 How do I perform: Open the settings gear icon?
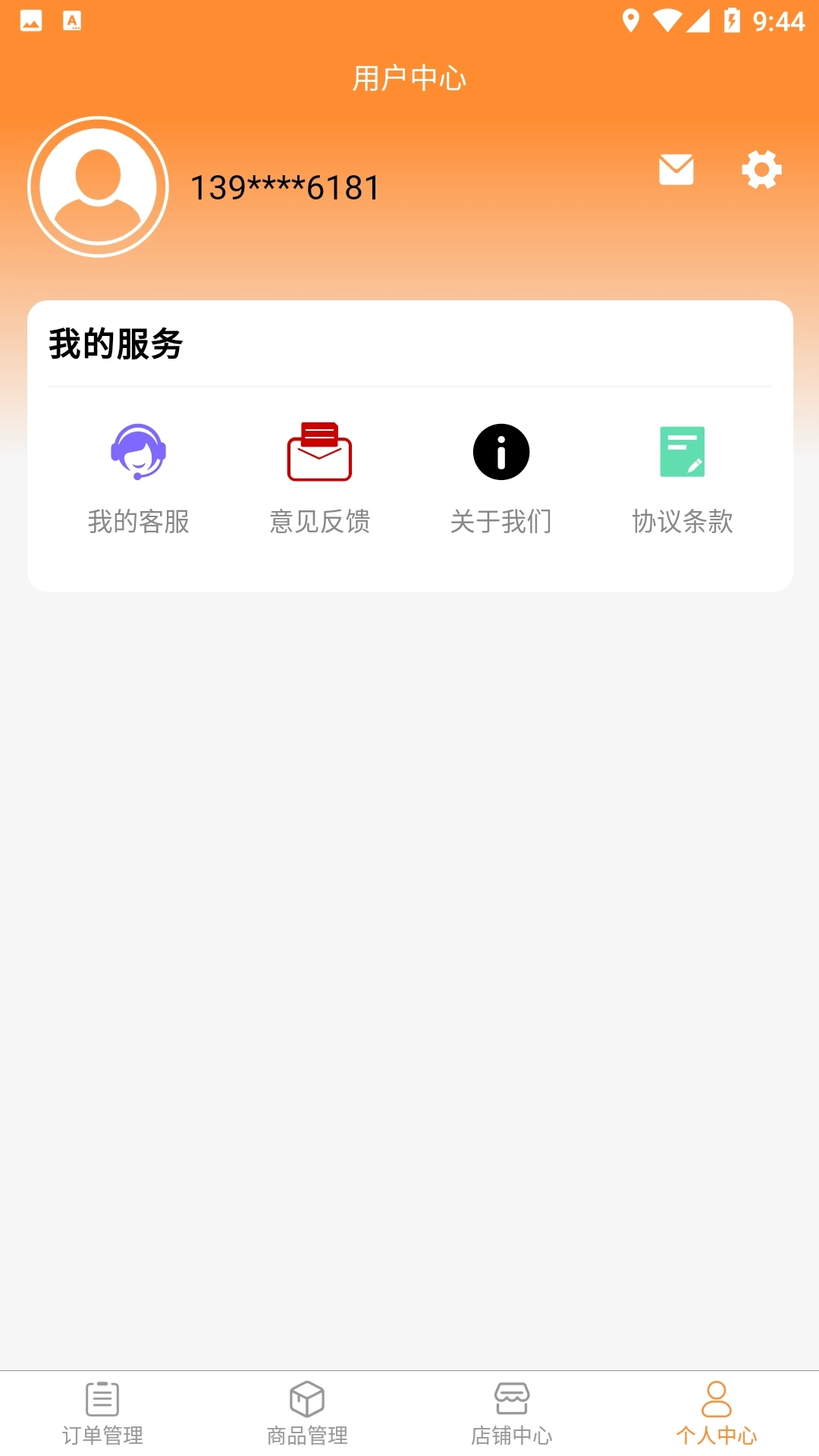click(761, 170)
